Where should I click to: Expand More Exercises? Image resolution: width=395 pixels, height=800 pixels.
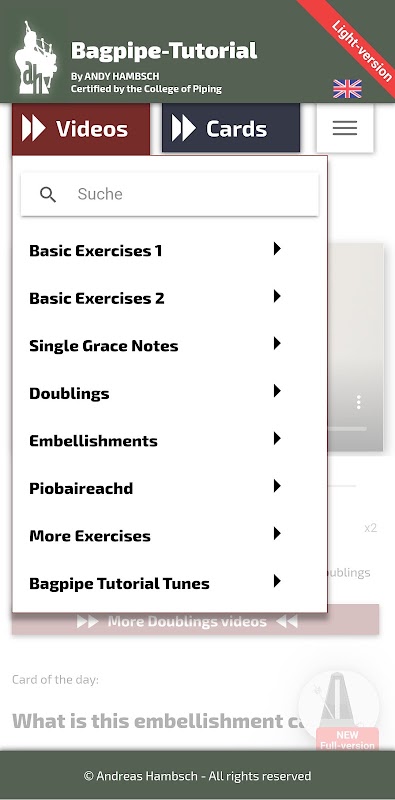point(170,536)
